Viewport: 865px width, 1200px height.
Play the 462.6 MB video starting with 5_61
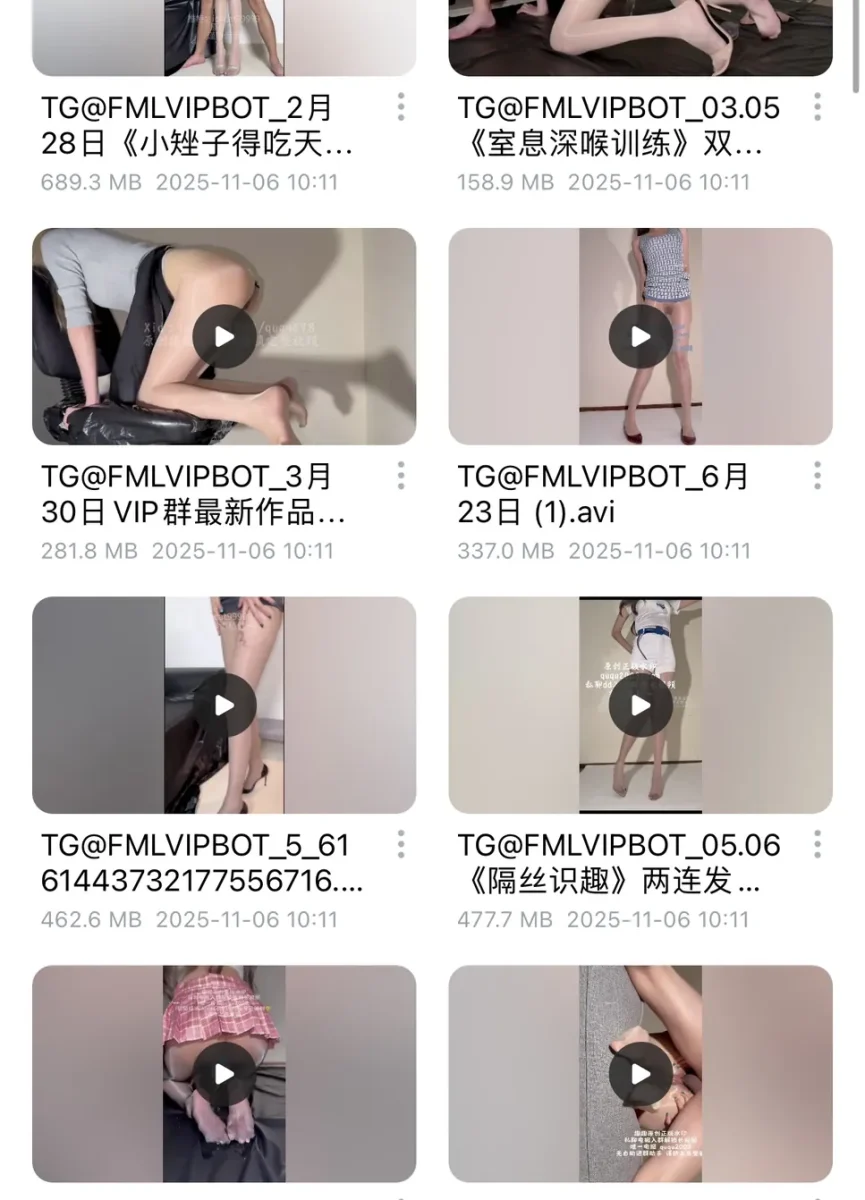point(224,705)
